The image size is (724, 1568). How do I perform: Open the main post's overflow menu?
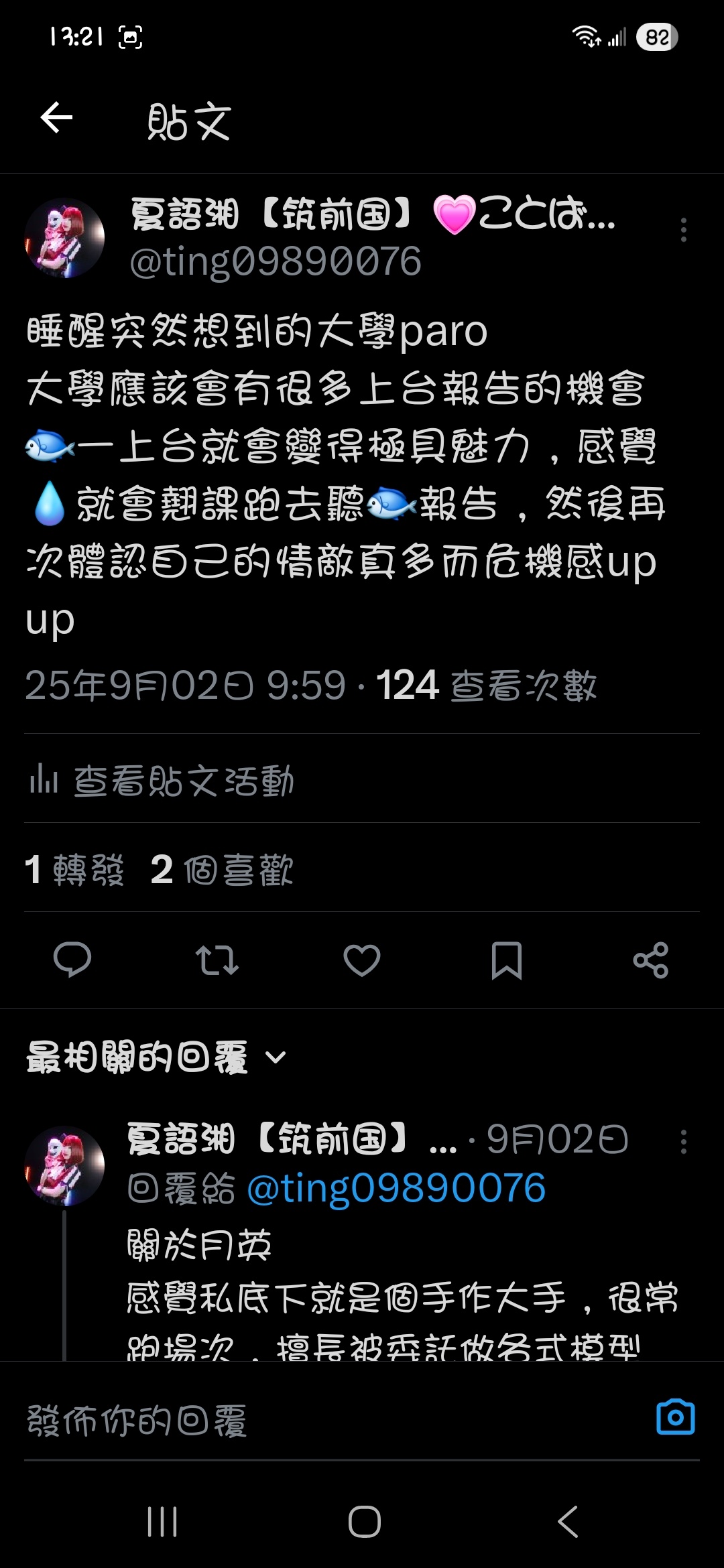coord(683,230)
